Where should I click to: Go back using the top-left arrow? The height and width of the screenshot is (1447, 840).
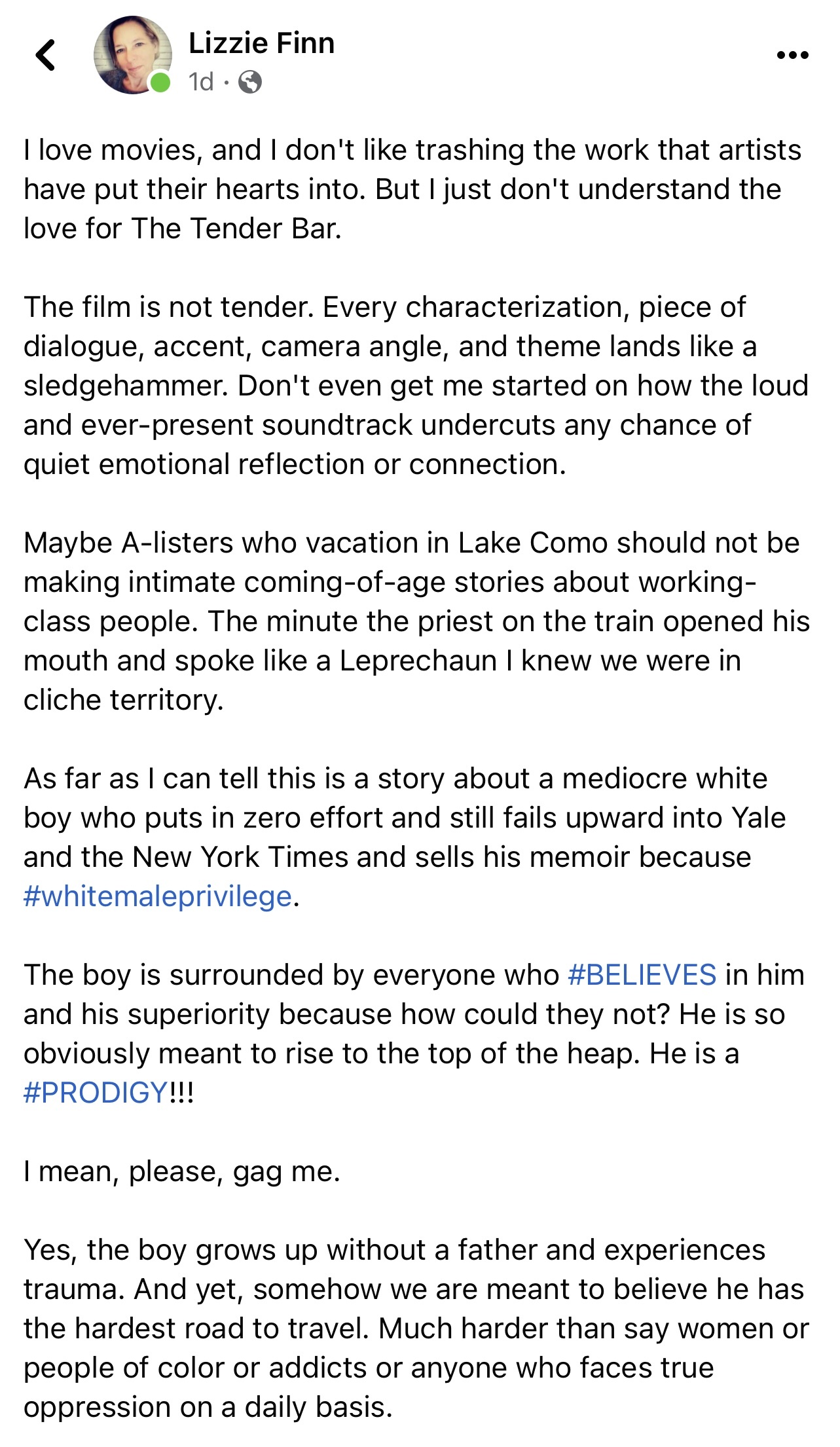click(46, 55)
